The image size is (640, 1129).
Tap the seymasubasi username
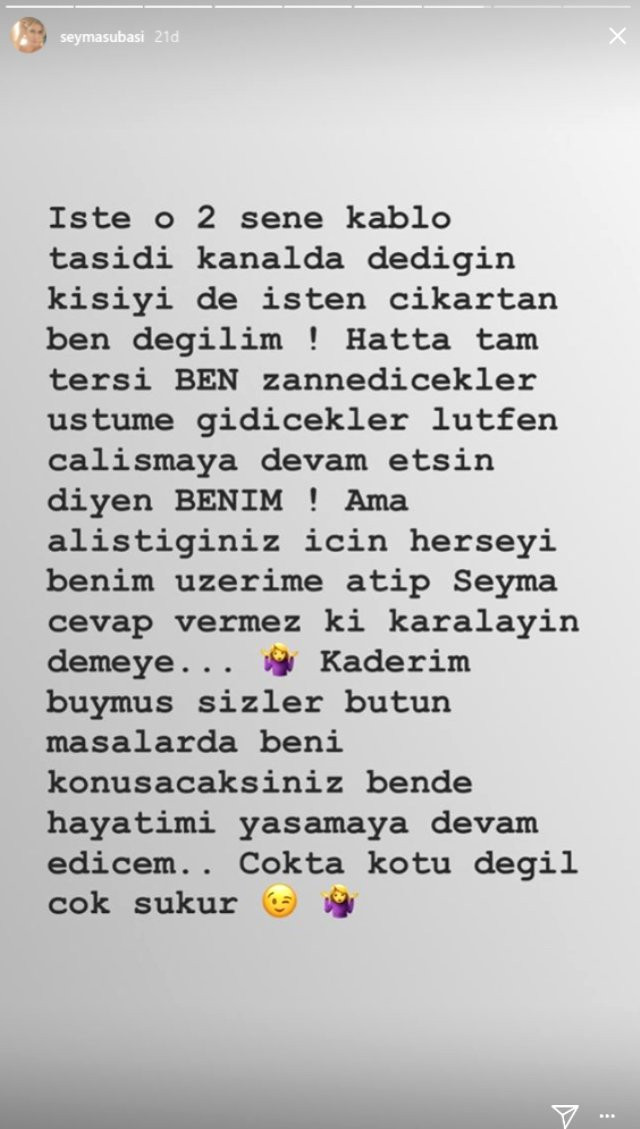click(x=103, y=37)
